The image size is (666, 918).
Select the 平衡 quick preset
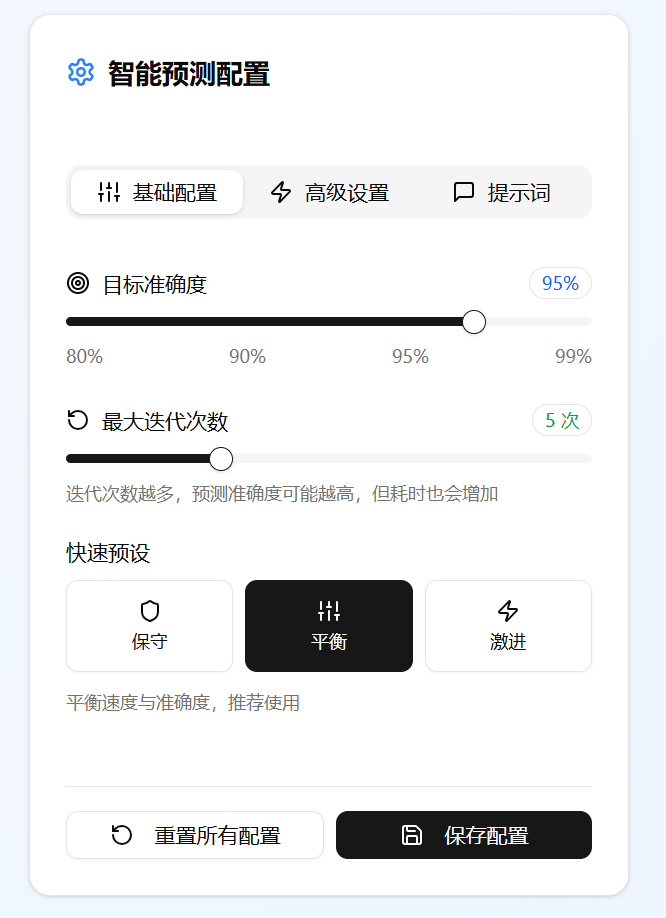(329, 626)
